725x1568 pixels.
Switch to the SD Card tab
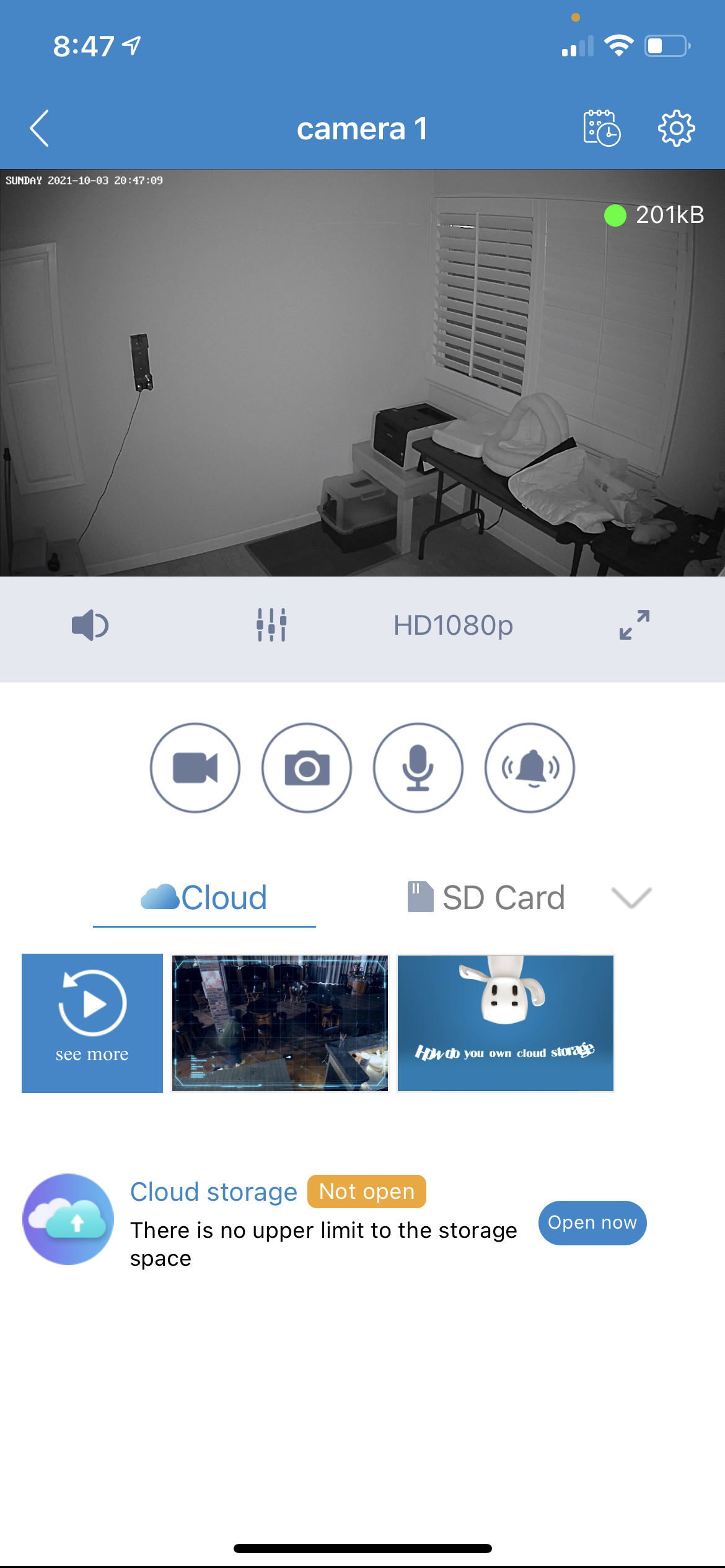coord(486,898)
